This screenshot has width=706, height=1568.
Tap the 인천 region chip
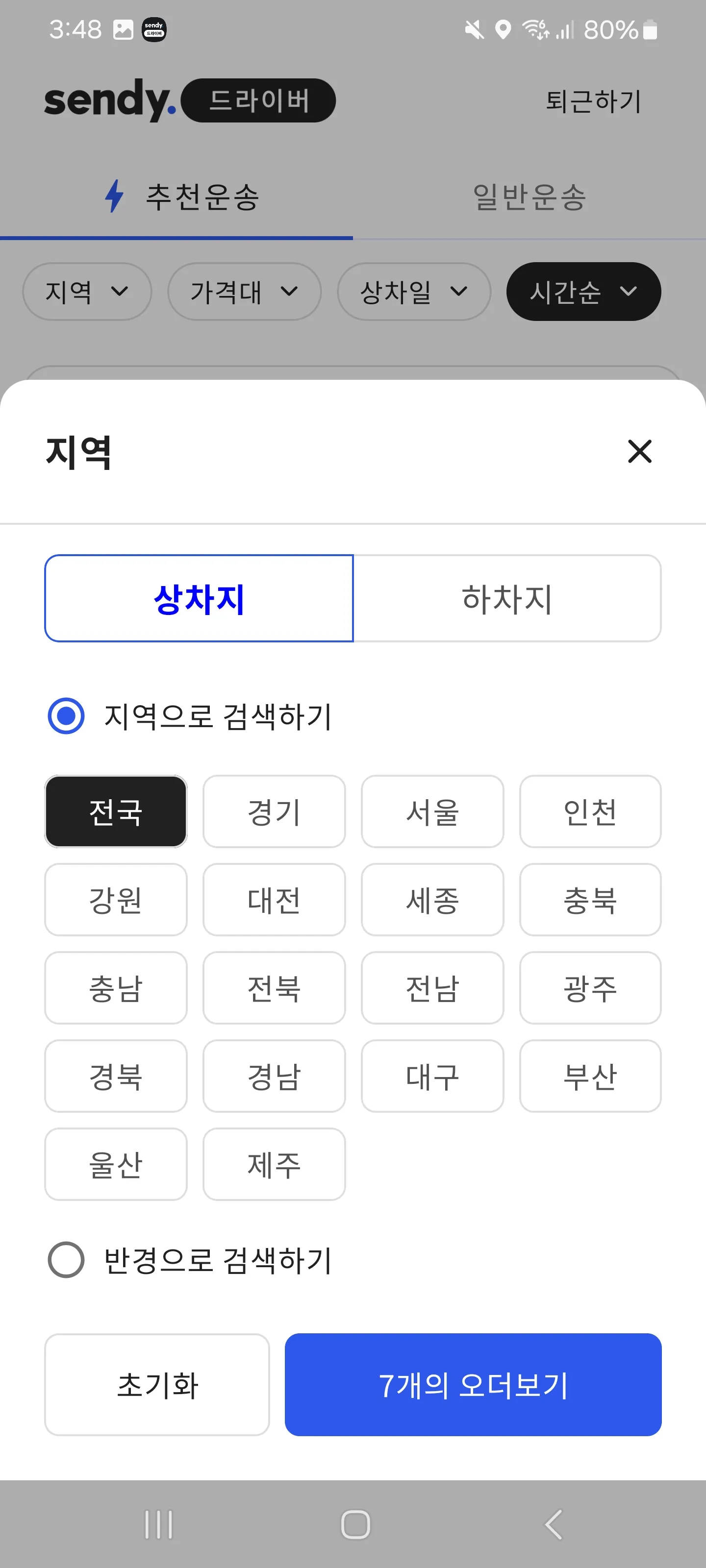click(x=590, y=811)
